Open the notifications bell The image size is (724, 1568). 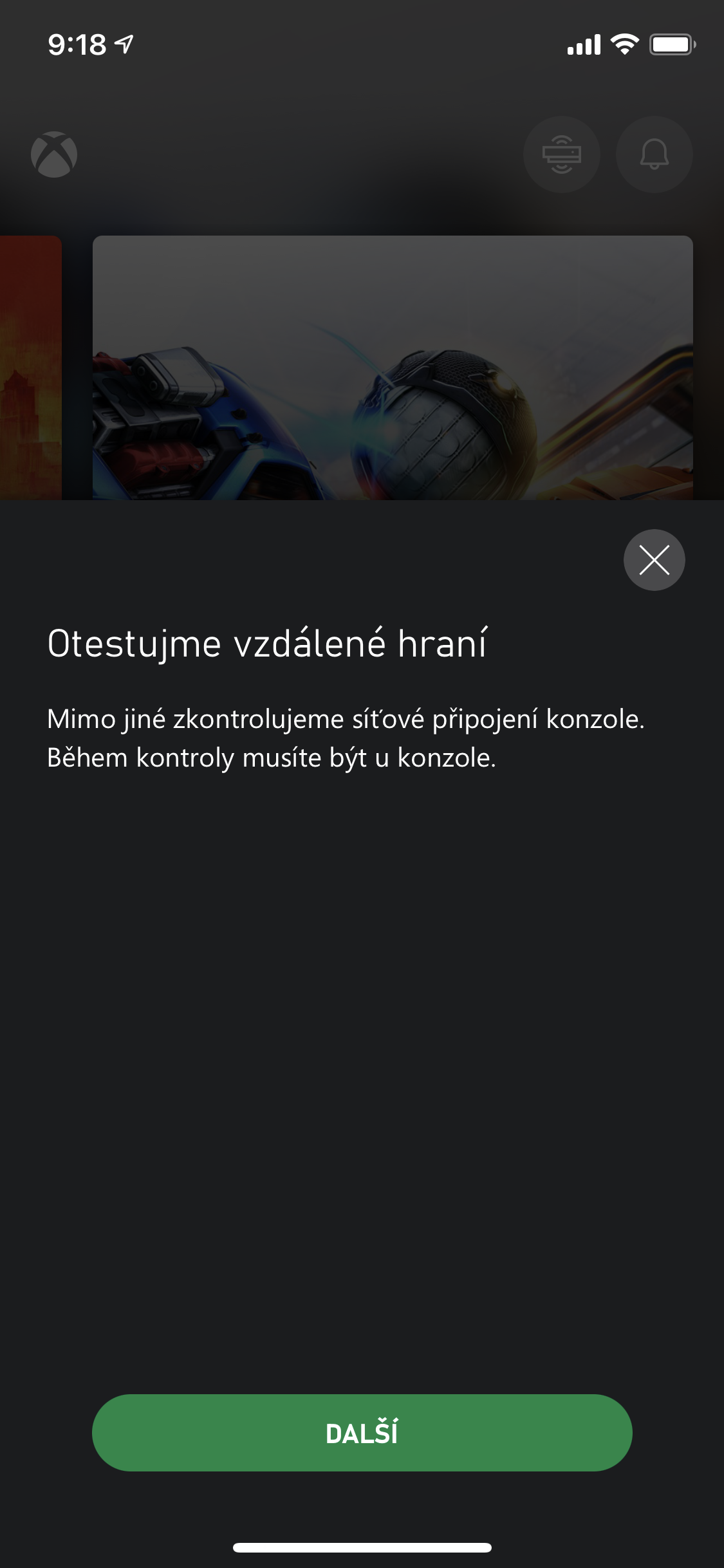[654, 154]
